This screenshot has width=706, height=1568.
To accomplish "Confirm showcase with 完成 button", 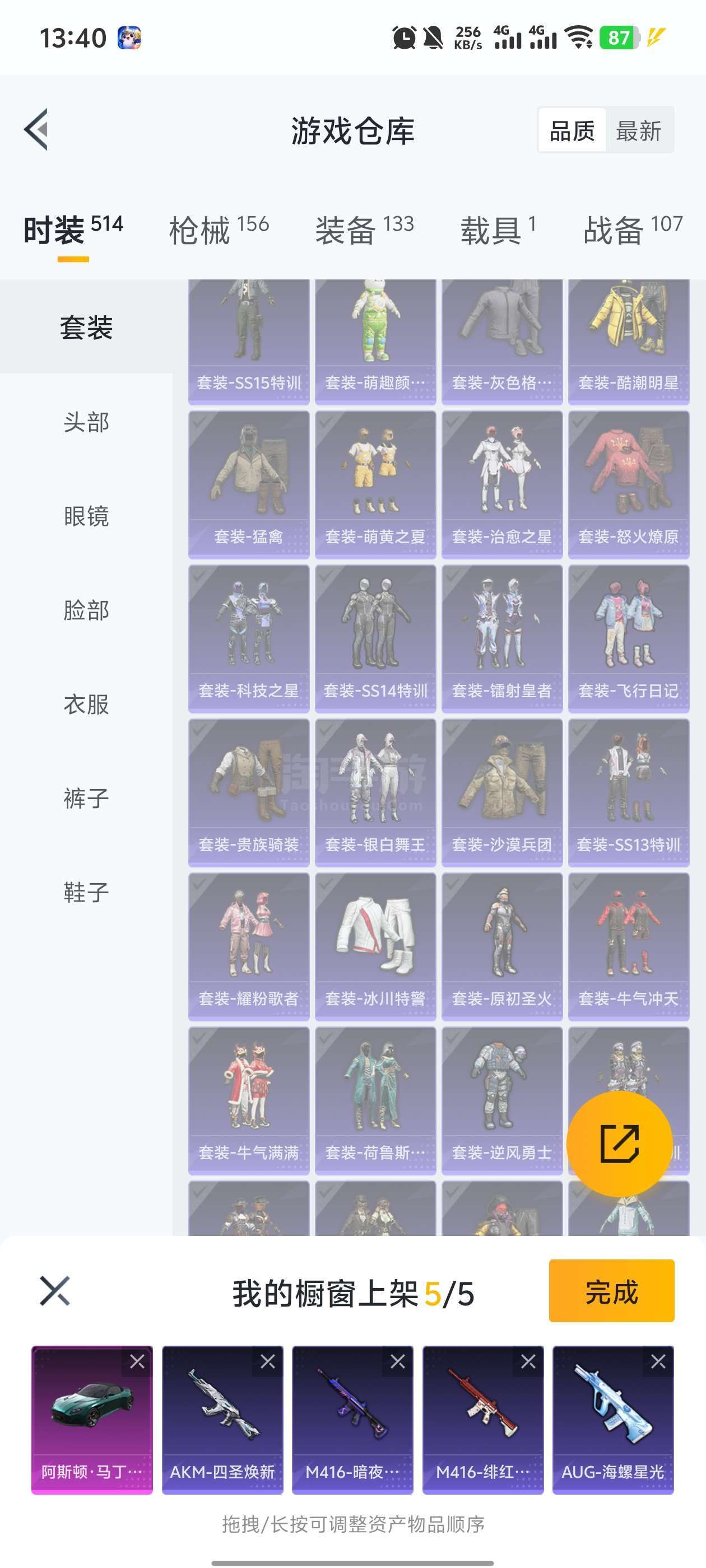I will coord(611,1291).
